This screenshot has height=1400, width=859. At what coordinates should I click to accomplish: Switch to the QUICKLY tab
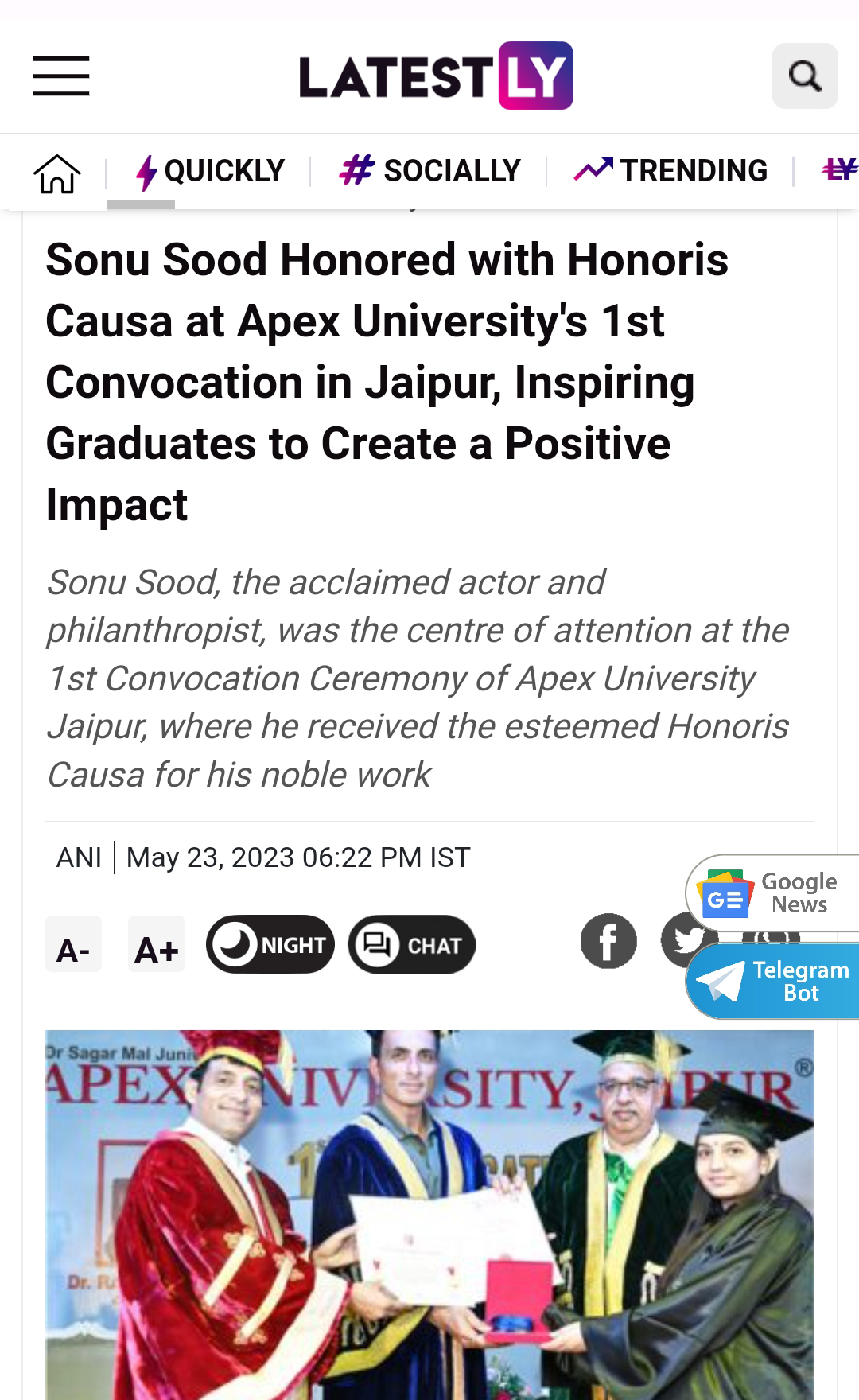[x=211, y=171]
